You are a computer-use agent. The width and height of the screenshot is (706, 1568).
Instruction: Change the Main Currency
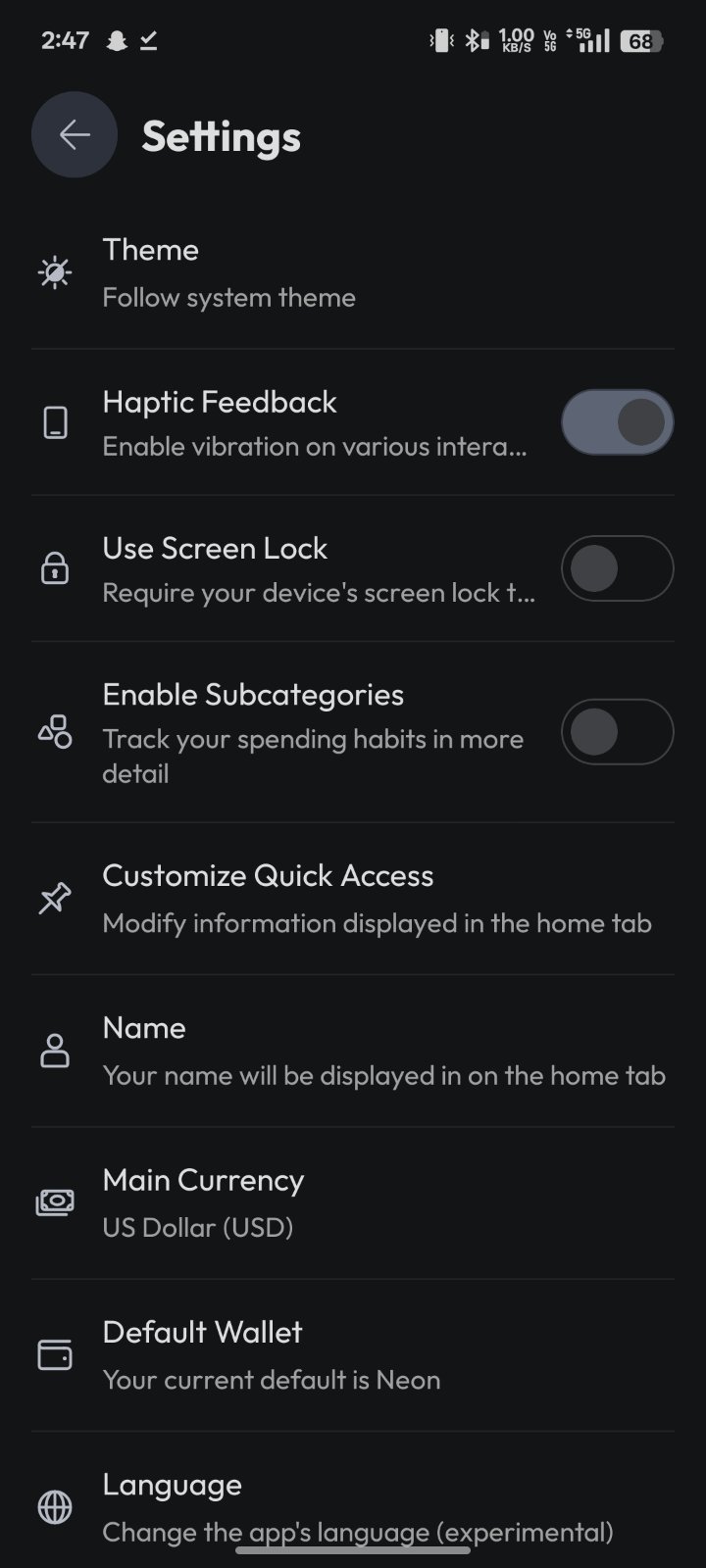coord(353,1202)
